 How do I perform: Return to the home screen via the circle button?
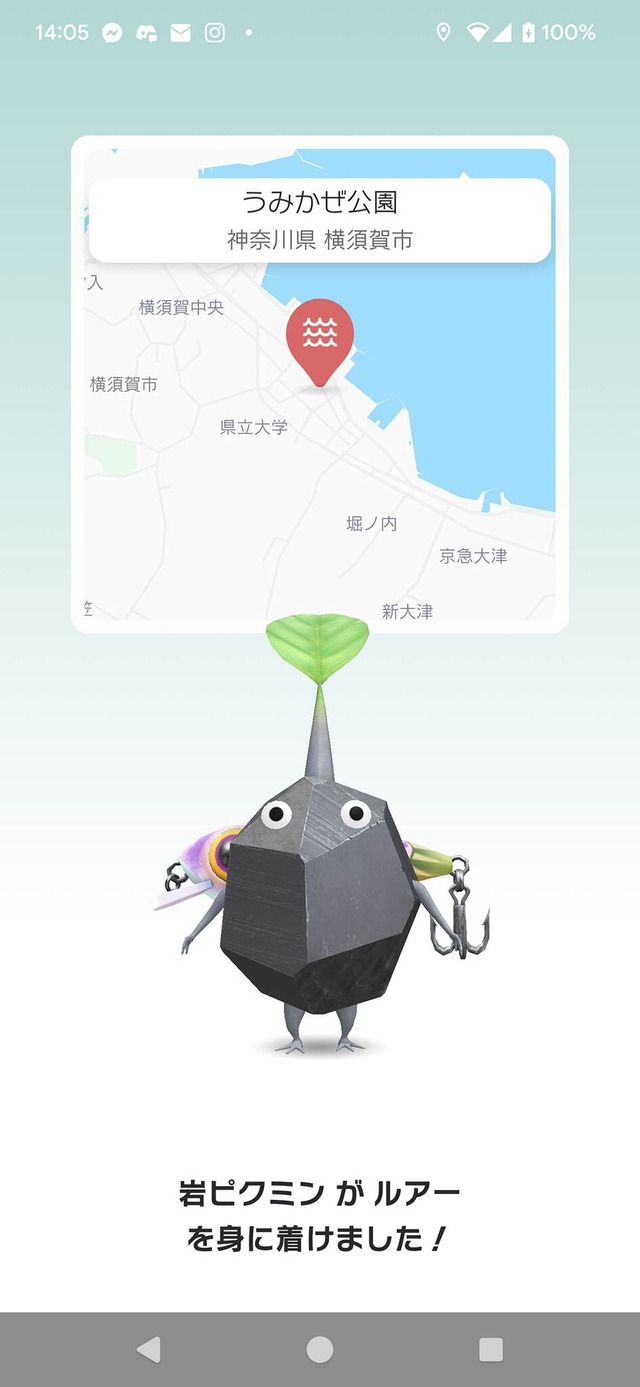pos(320,1350)
